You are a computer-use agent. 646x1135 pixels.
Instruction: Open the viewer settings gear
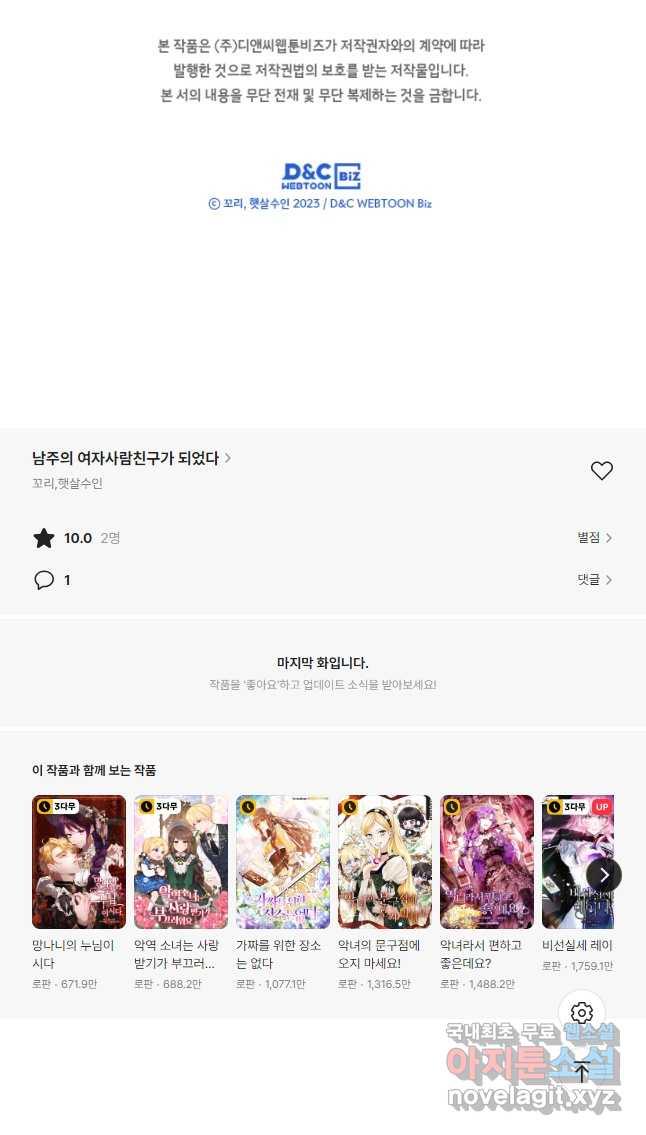click(582, 1013)
